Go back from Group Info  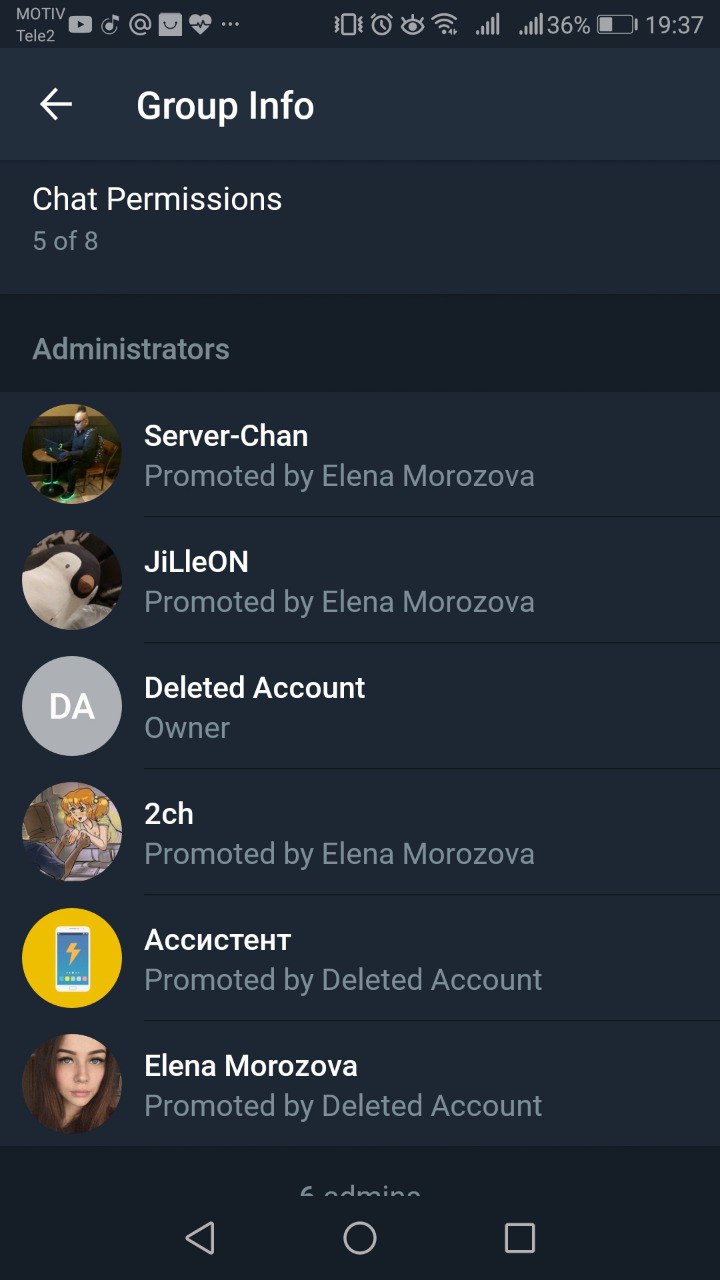pyautogui.click(x=56, y=105)
